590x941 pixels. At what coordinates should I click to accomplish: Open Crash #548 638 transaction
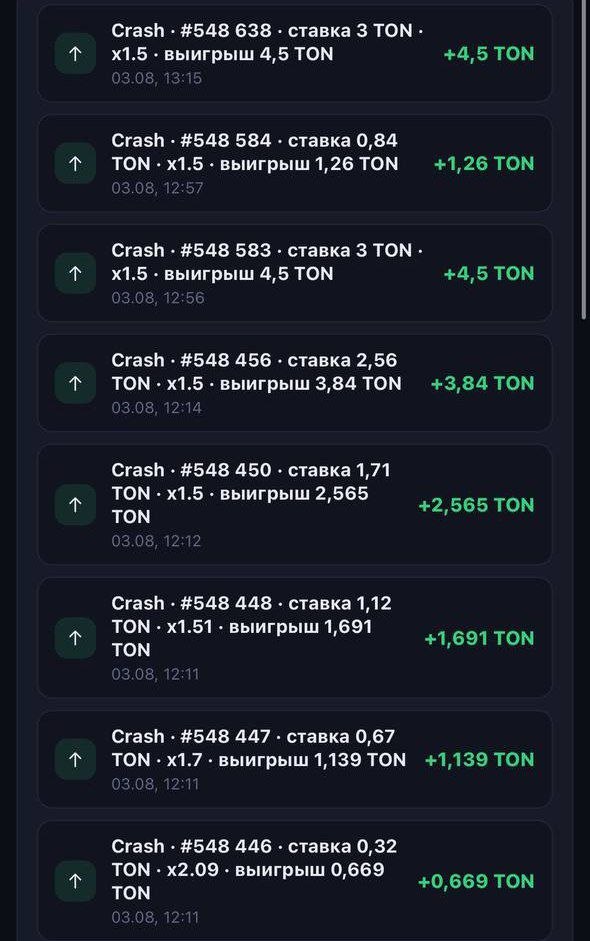click(295, 53)
